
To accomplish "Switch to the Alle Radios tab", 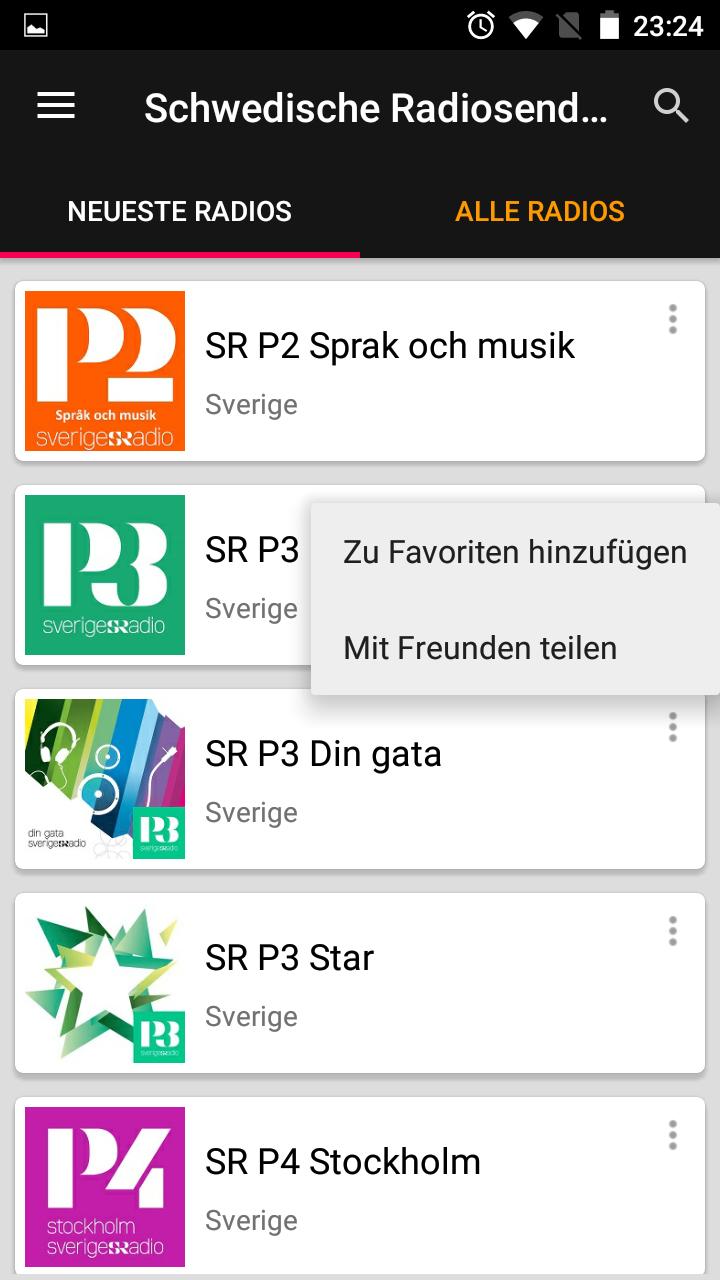I will click(x=540, y=211).
